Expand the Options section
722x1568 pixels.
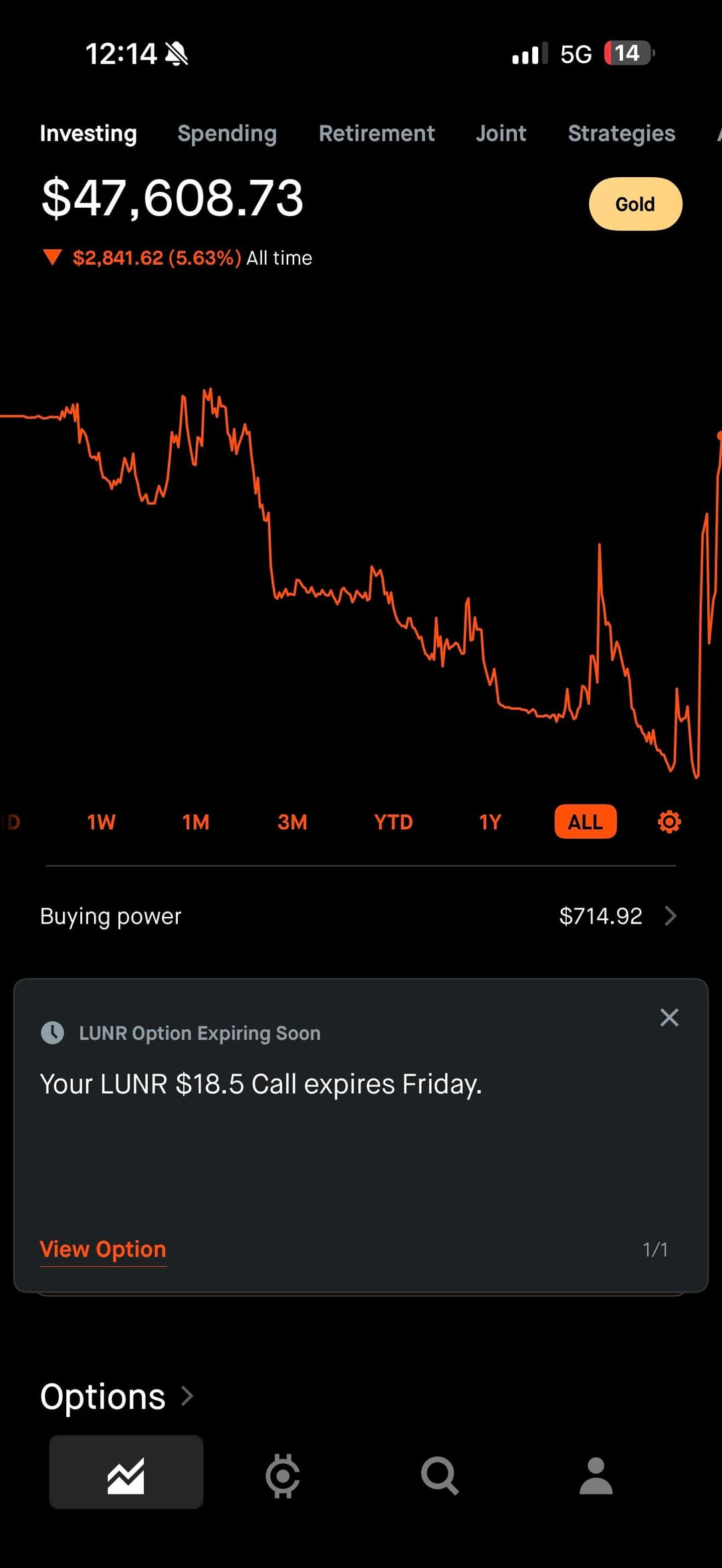point(117,1397)
